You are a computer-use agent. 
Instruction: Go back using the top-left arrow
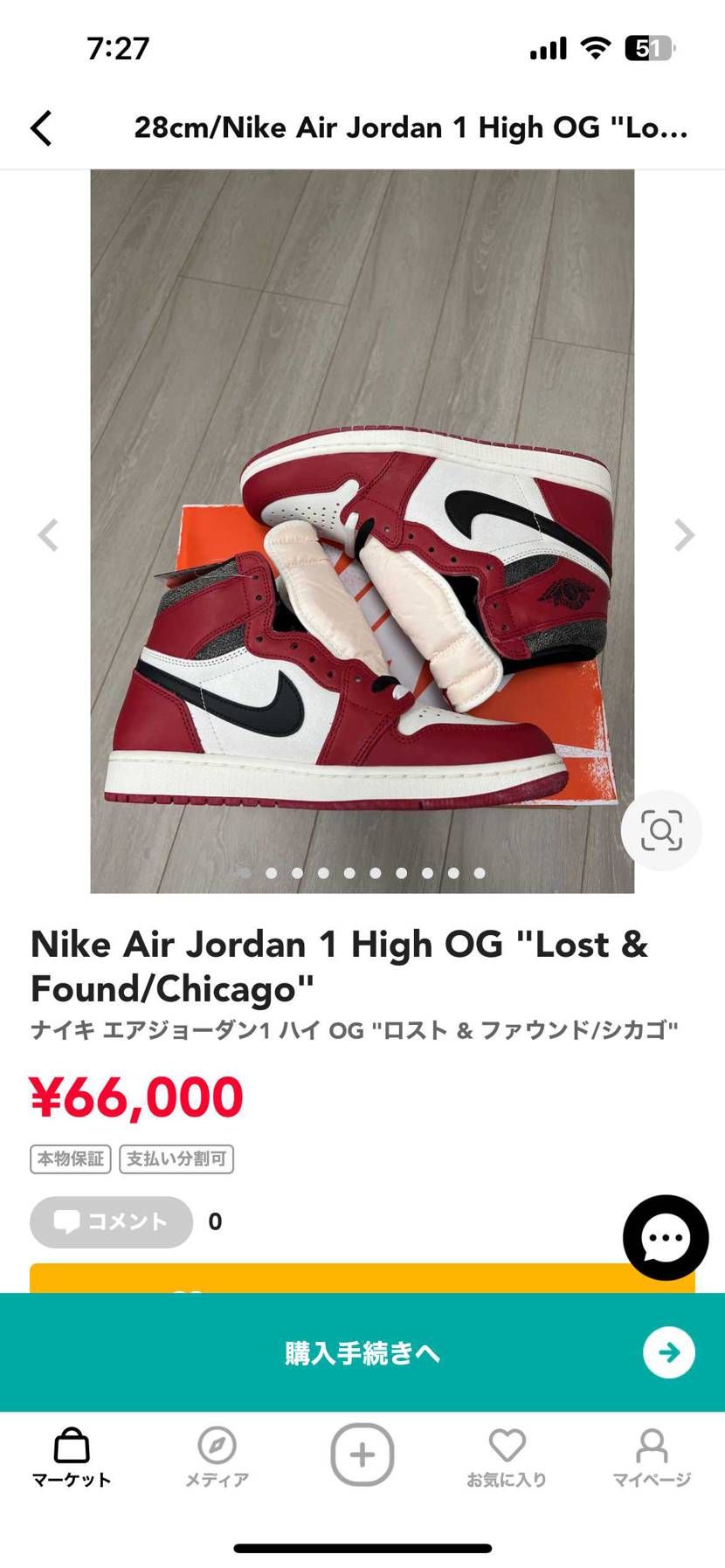tap(41, 127)
